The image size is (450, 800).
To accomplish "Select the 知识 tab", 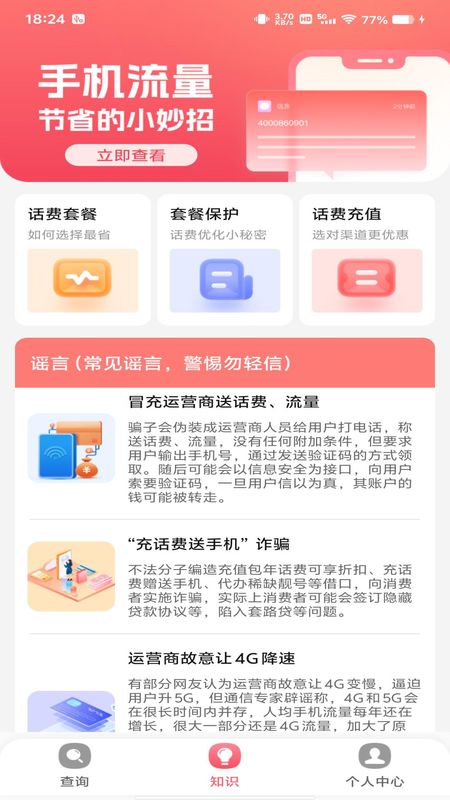I will coord(224,765).
